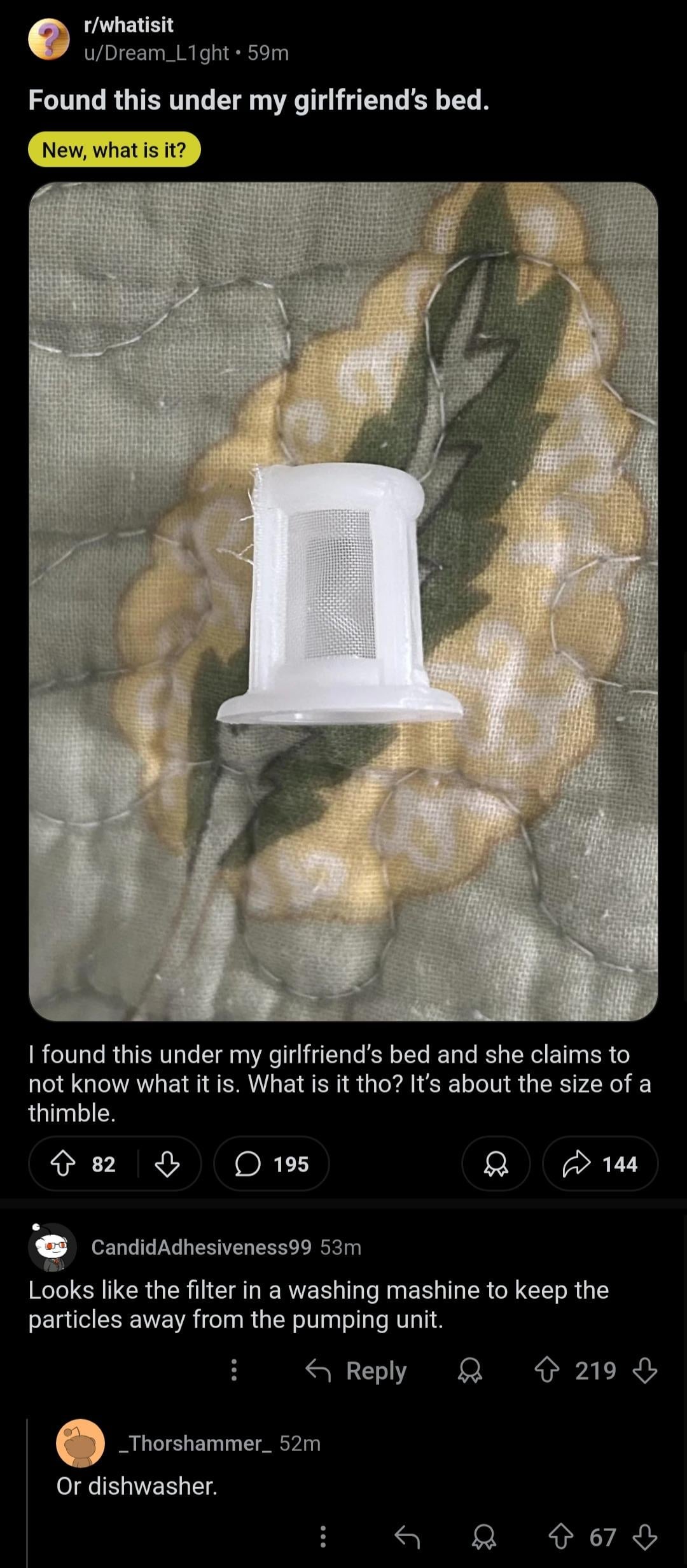Upvote _Thorshammer_'s comment
This screenshot has width=687, height=1568.
pyautogui.click(x=561, y=1537)
